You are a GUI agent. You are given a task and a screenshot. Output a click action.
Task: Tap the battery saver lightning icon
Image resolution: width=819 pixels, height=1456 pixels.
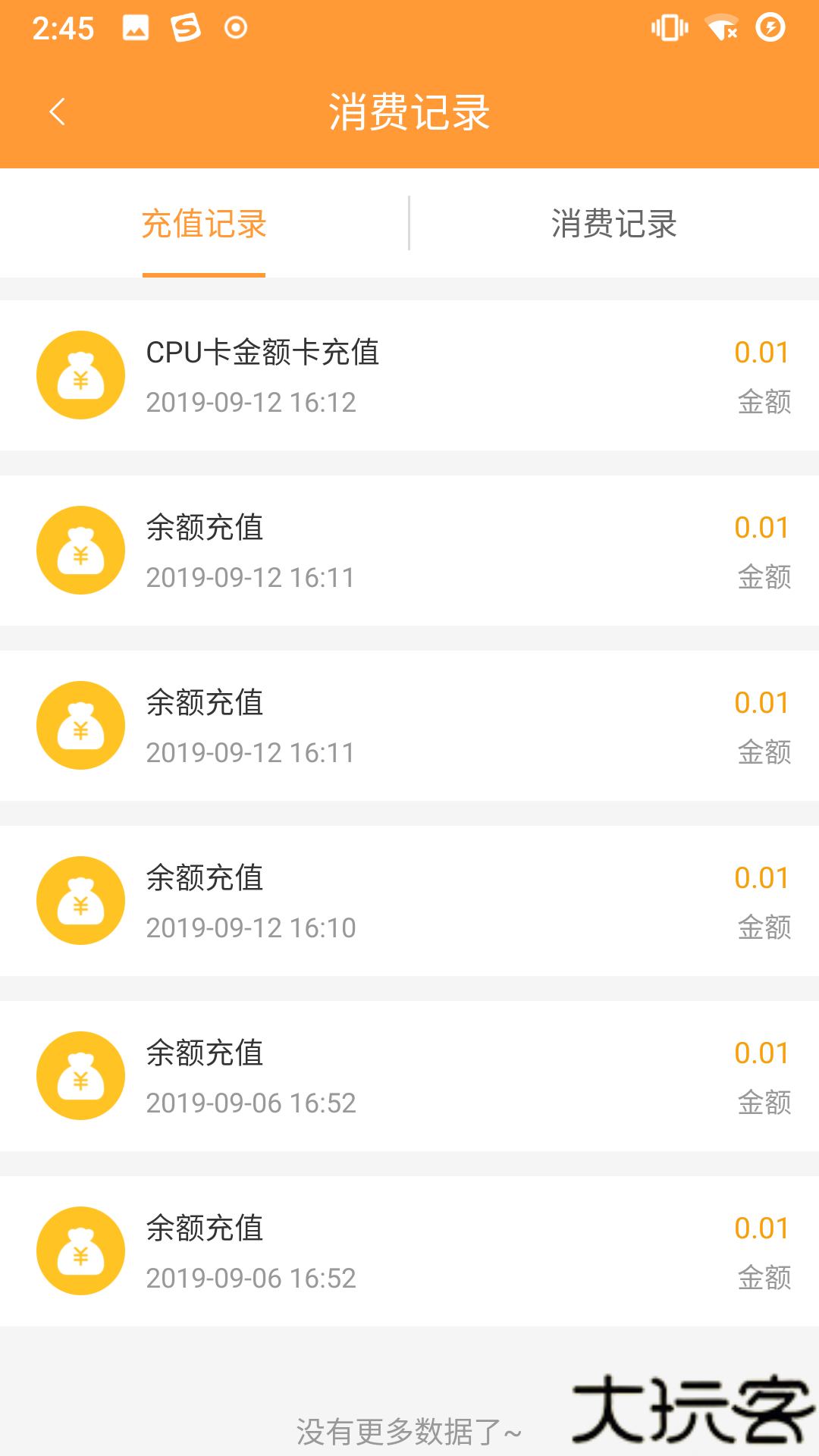point(772,27)
